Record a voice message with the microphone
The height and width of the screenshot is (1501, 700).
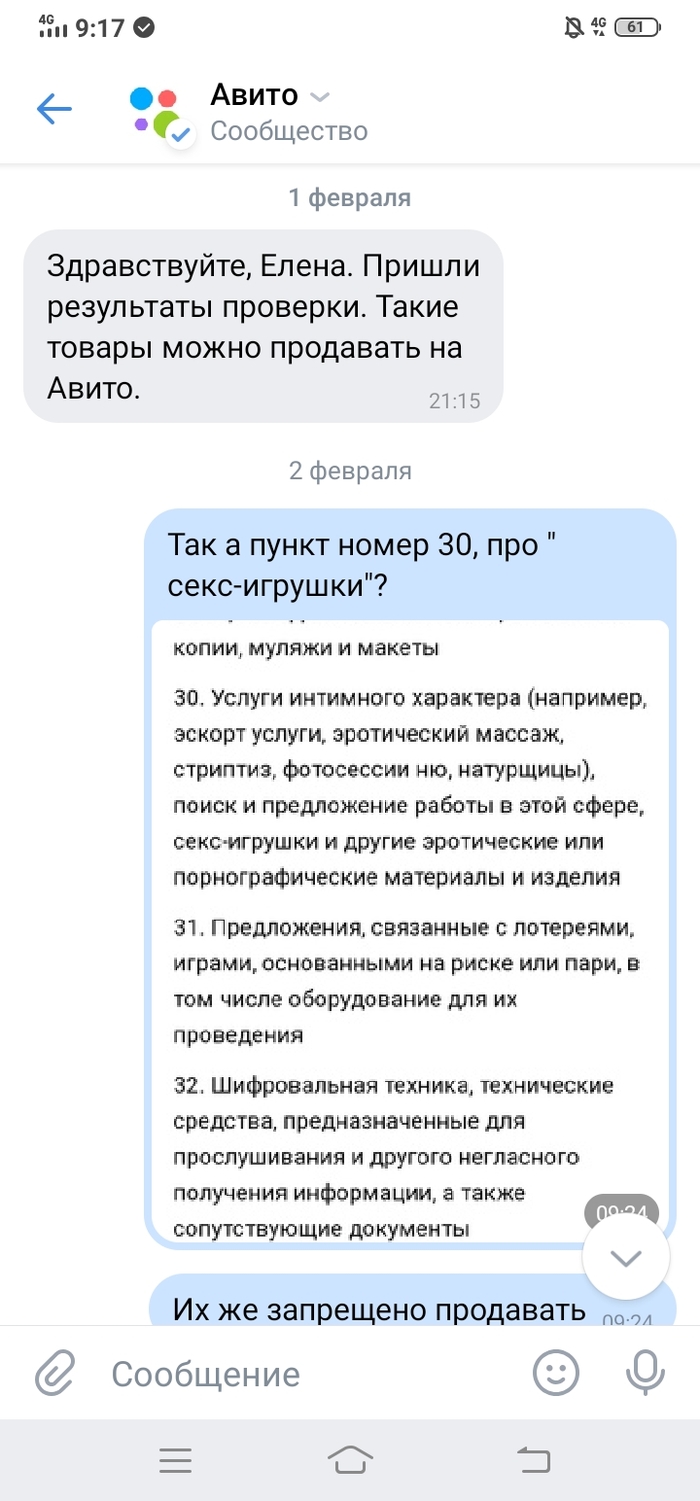645,1373
